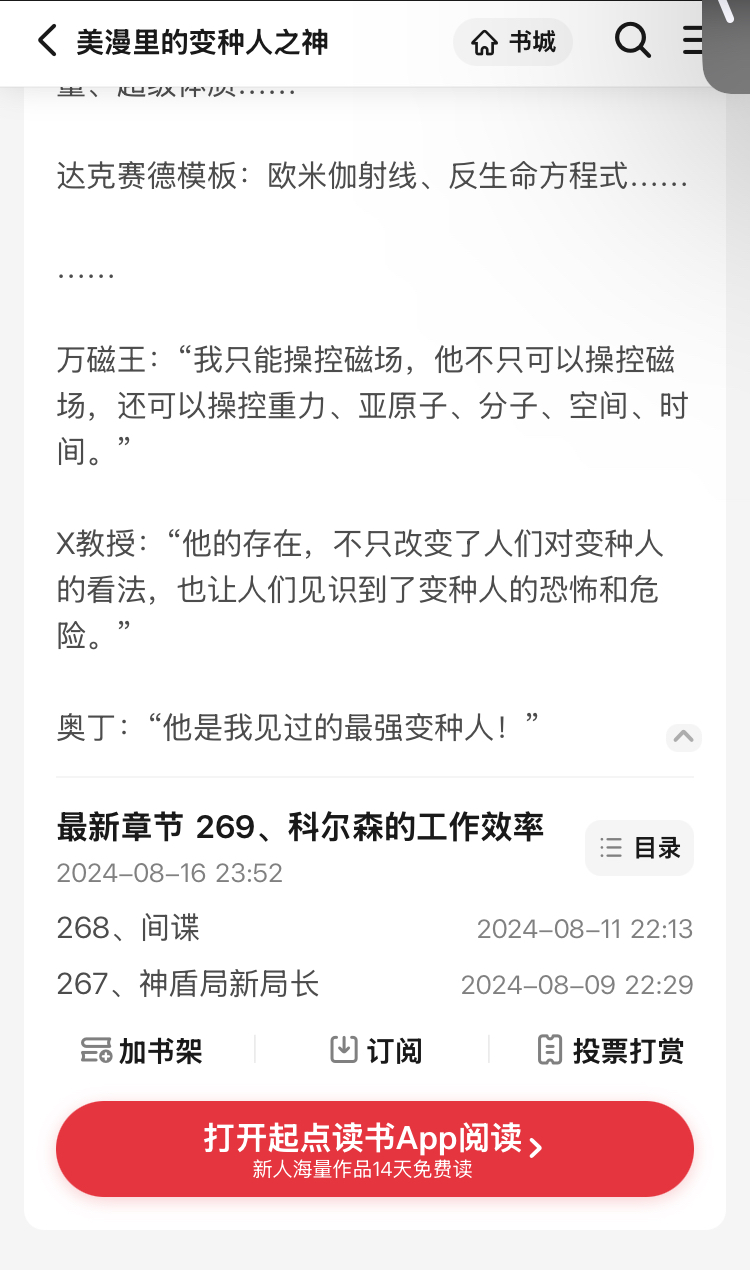750x1270 pixels.
Task: Open the search magnifier icon
Action: 632,41
